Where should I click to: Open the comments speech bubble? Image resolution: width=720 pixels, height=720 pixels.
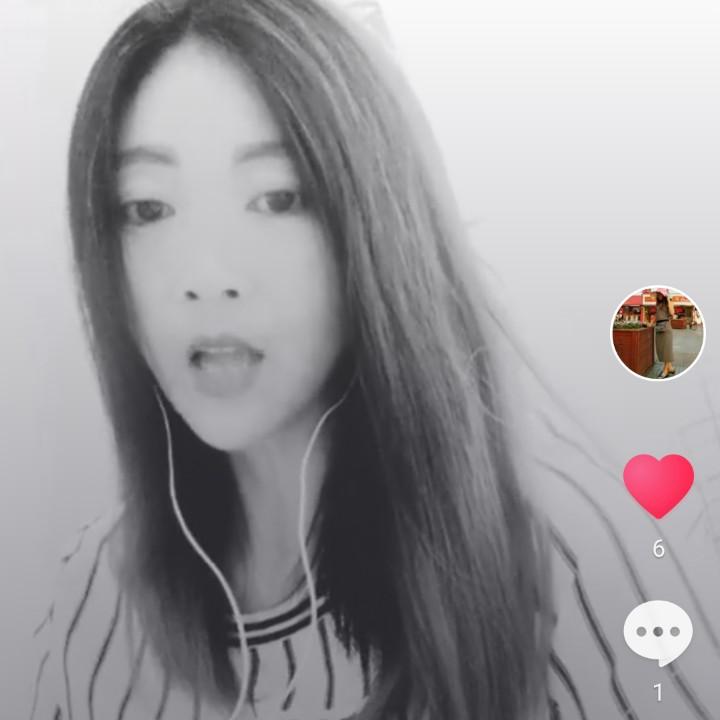[x=658, y=633]
